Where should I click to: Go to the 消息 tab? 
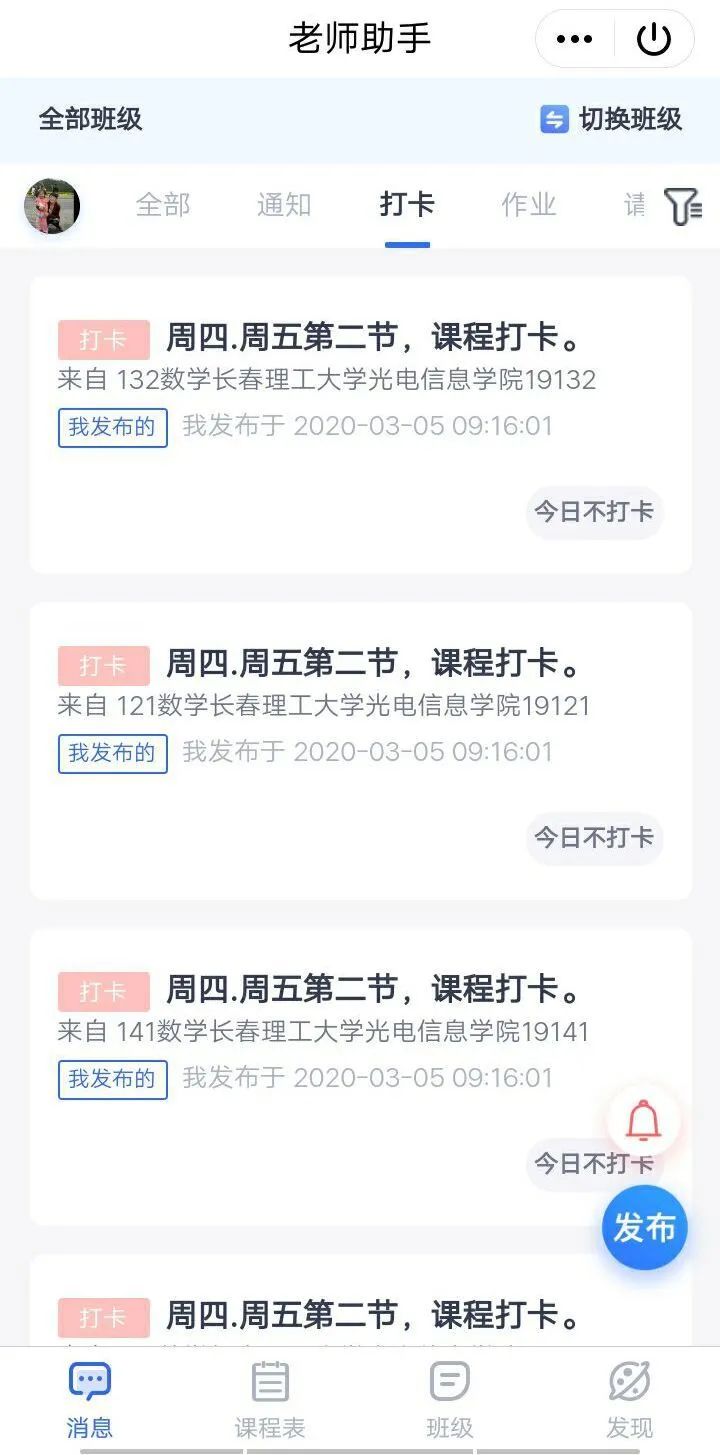point(90,1400)
